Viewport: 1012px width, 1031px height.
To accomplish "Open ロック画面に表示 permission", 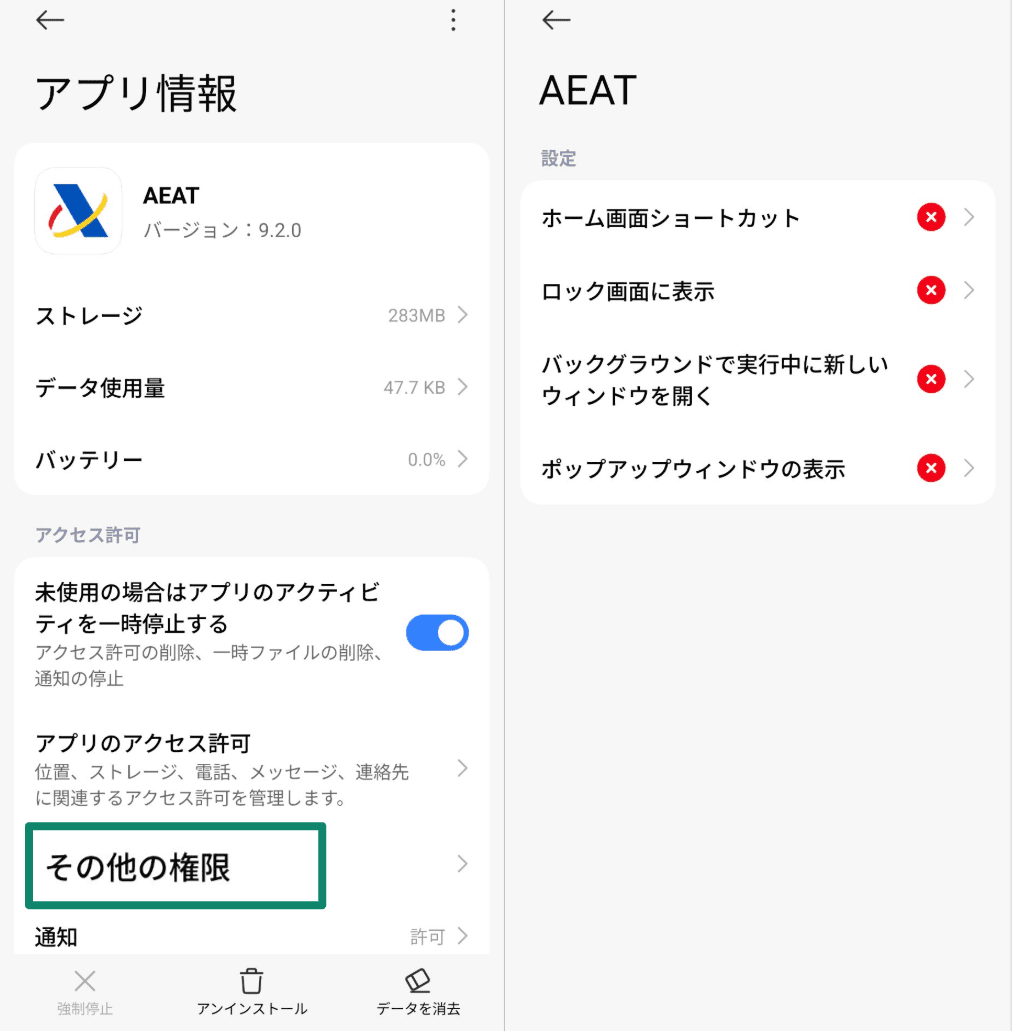I will pos(757,291).
